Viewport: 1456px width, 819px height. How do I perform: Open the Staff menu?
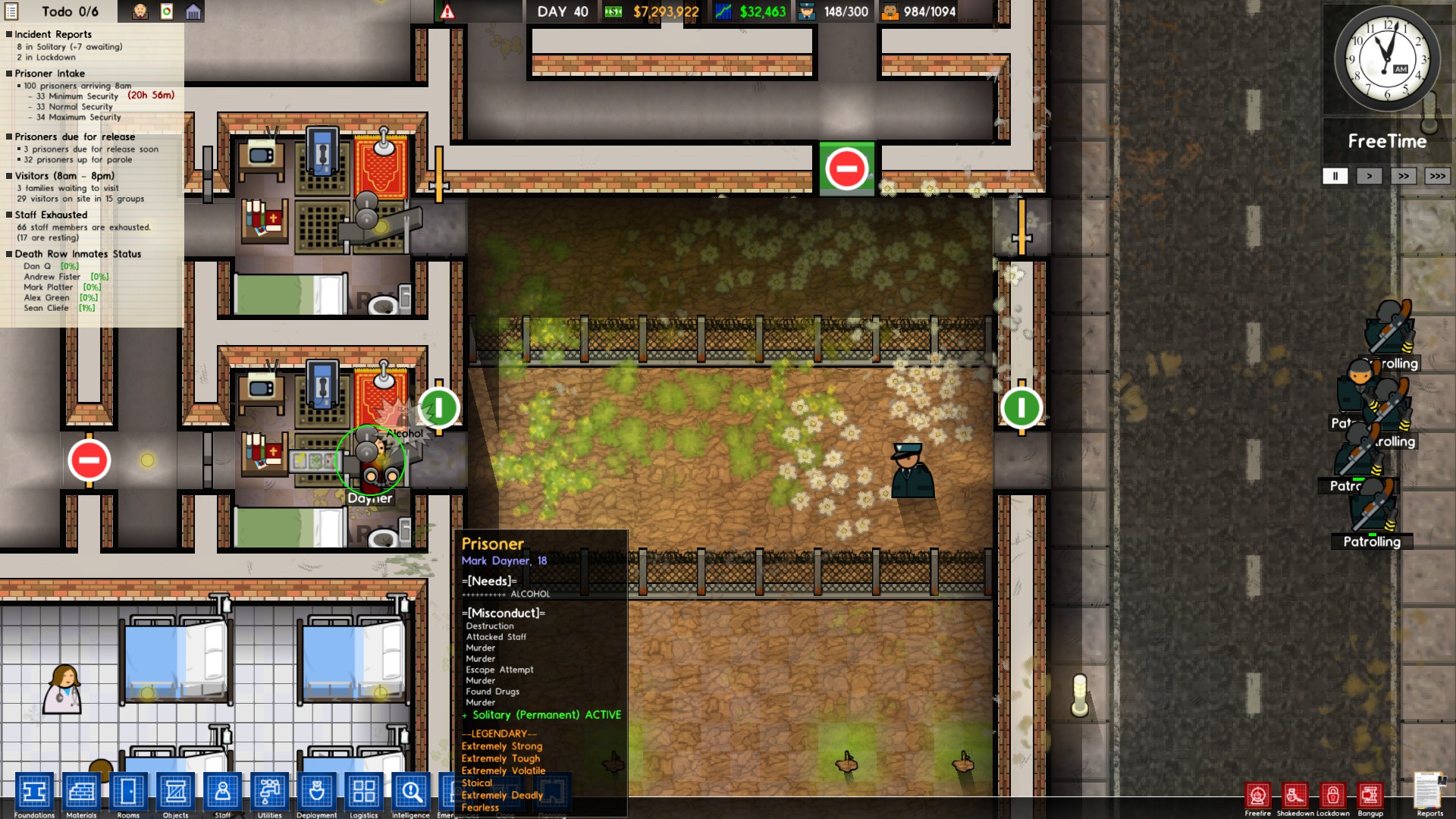(222, 793)
